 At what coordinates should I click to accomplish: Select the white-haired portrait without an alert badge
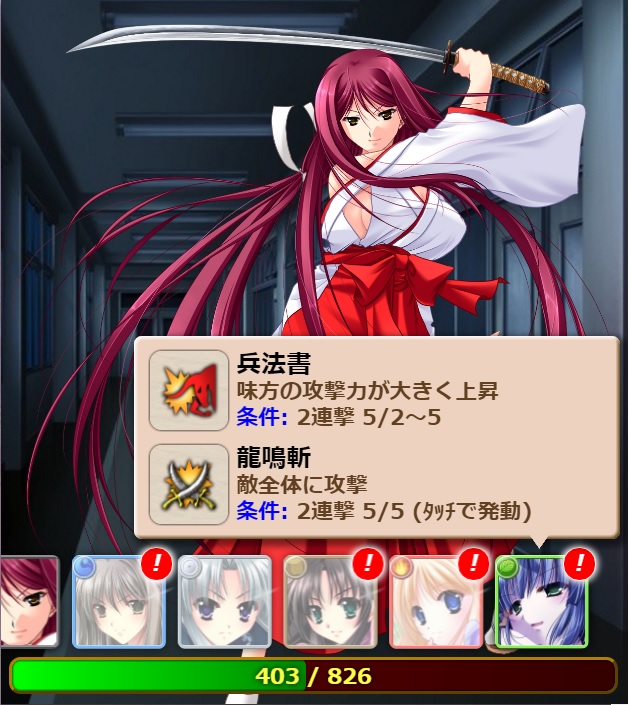[x=224, y=603]
